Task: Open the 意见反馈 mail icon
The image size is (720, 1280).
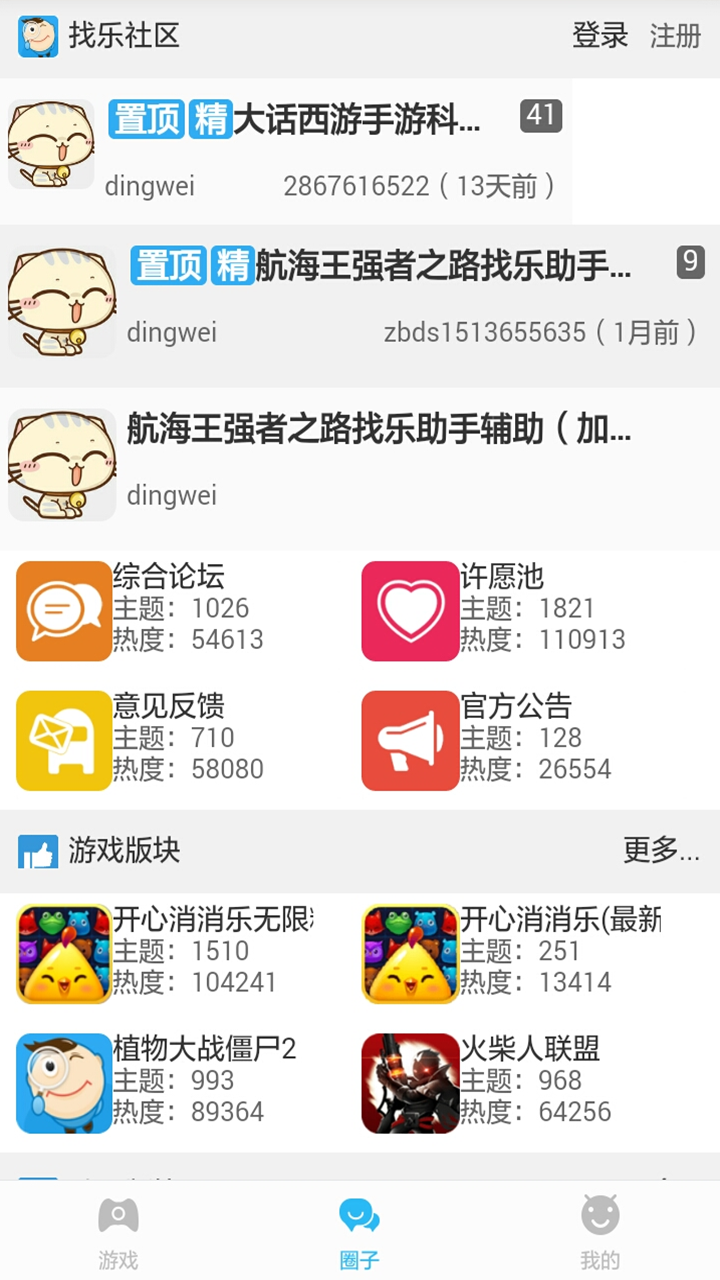Action: pos(64,741)
